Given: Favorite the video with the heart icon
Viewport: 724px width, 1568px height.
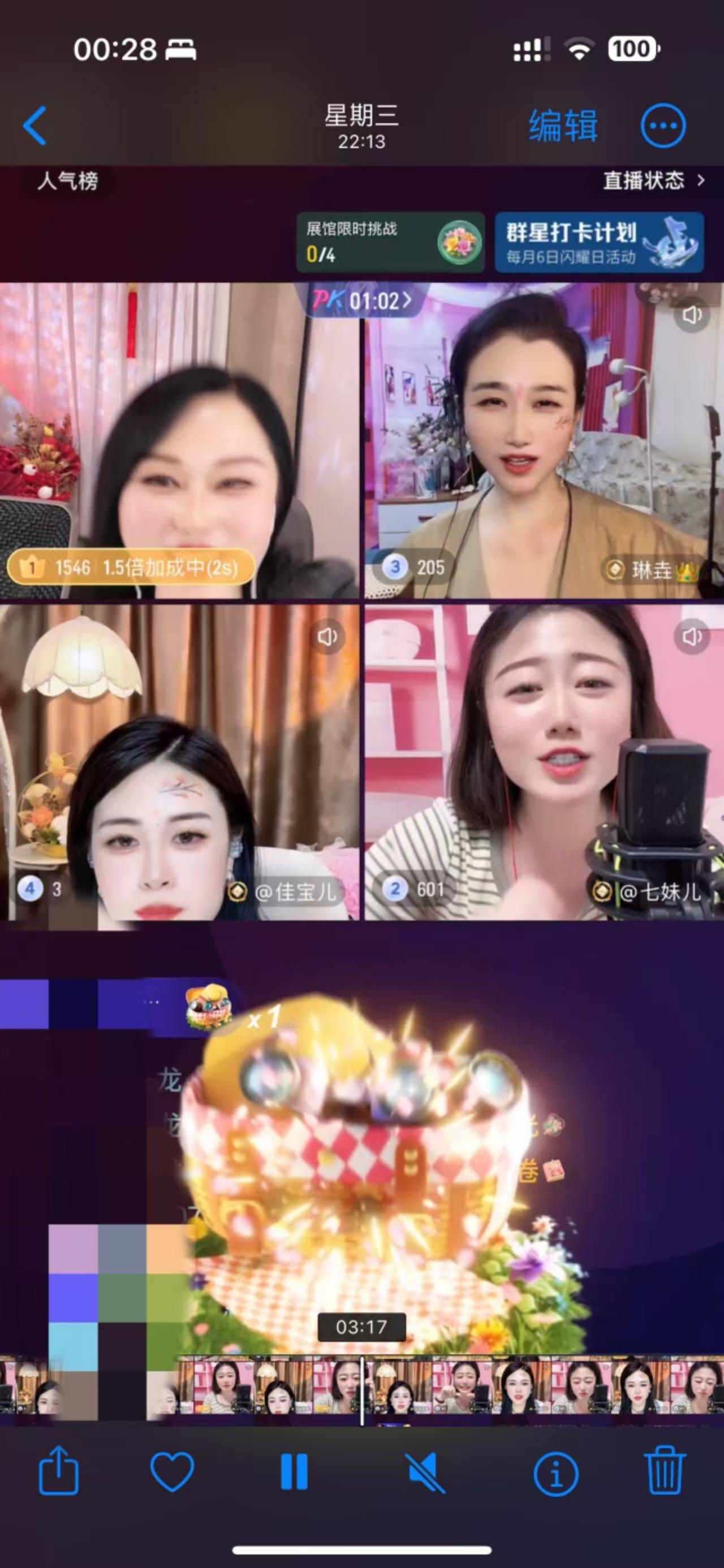Looking at the screenshot, I should coord(173,1471).
